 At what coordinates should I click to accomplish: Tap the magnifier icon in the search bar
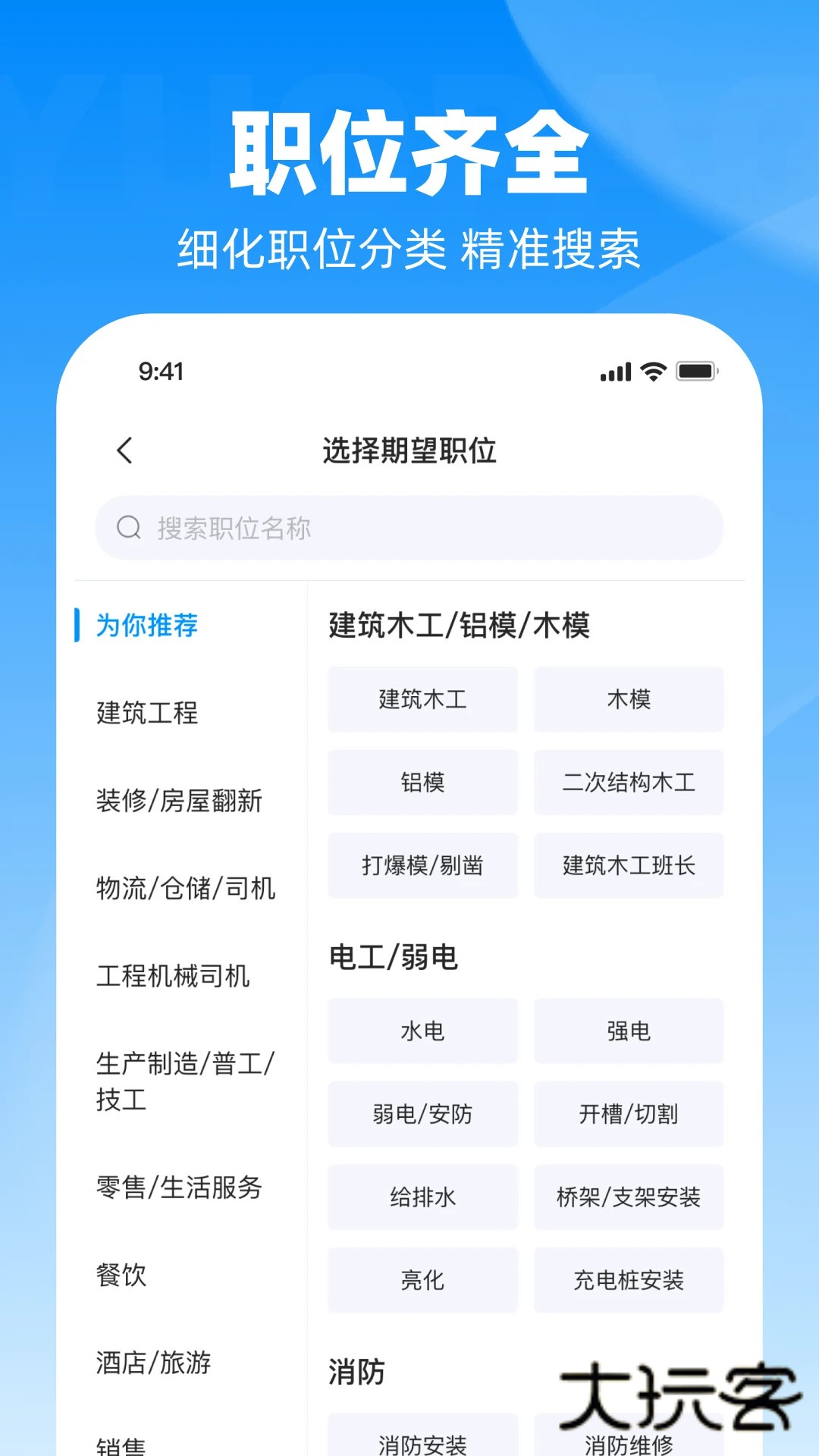tap(130, 528)
